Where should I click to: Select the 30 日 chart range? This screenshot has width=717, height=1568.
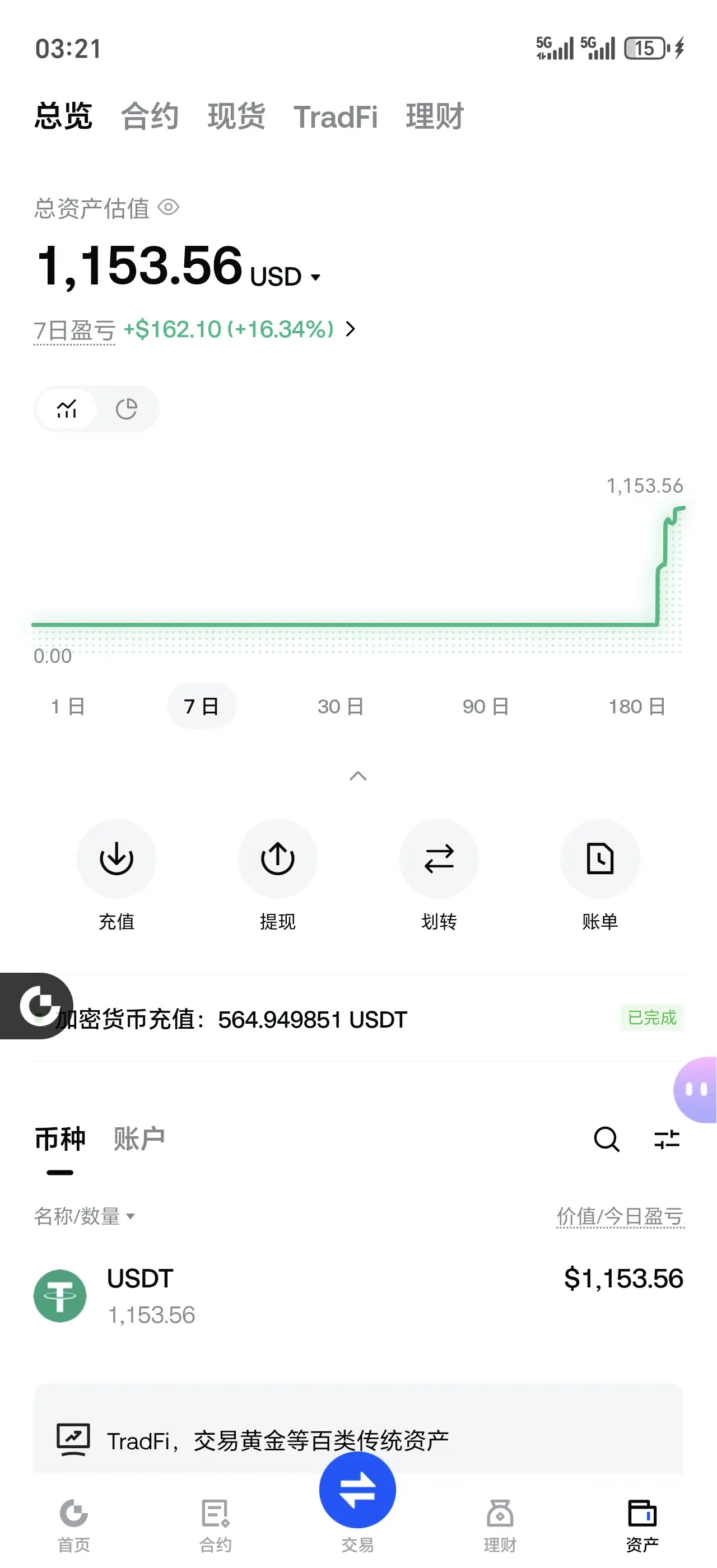340,706
